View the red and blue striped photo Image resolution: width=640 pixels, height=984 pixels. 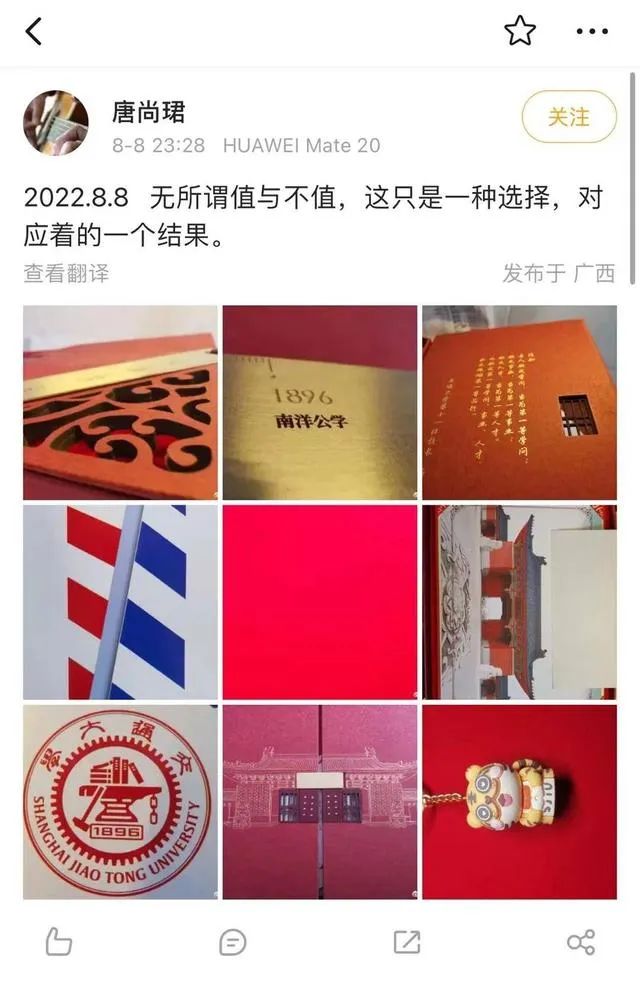(120, 601)
